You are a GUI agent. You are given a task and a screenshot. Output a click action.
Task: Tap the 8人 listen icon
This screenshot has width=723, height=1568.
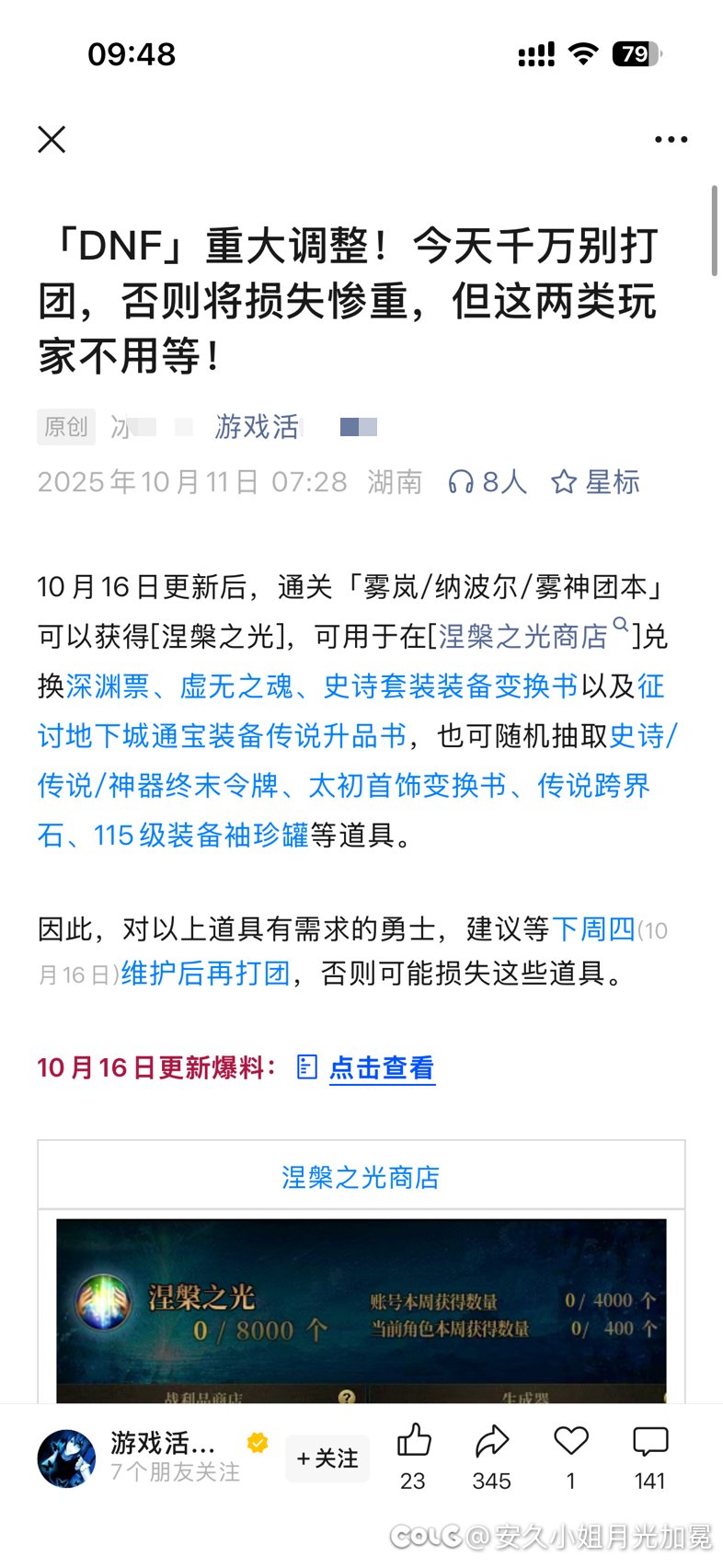pyautogui.click(x=461, y=482)
